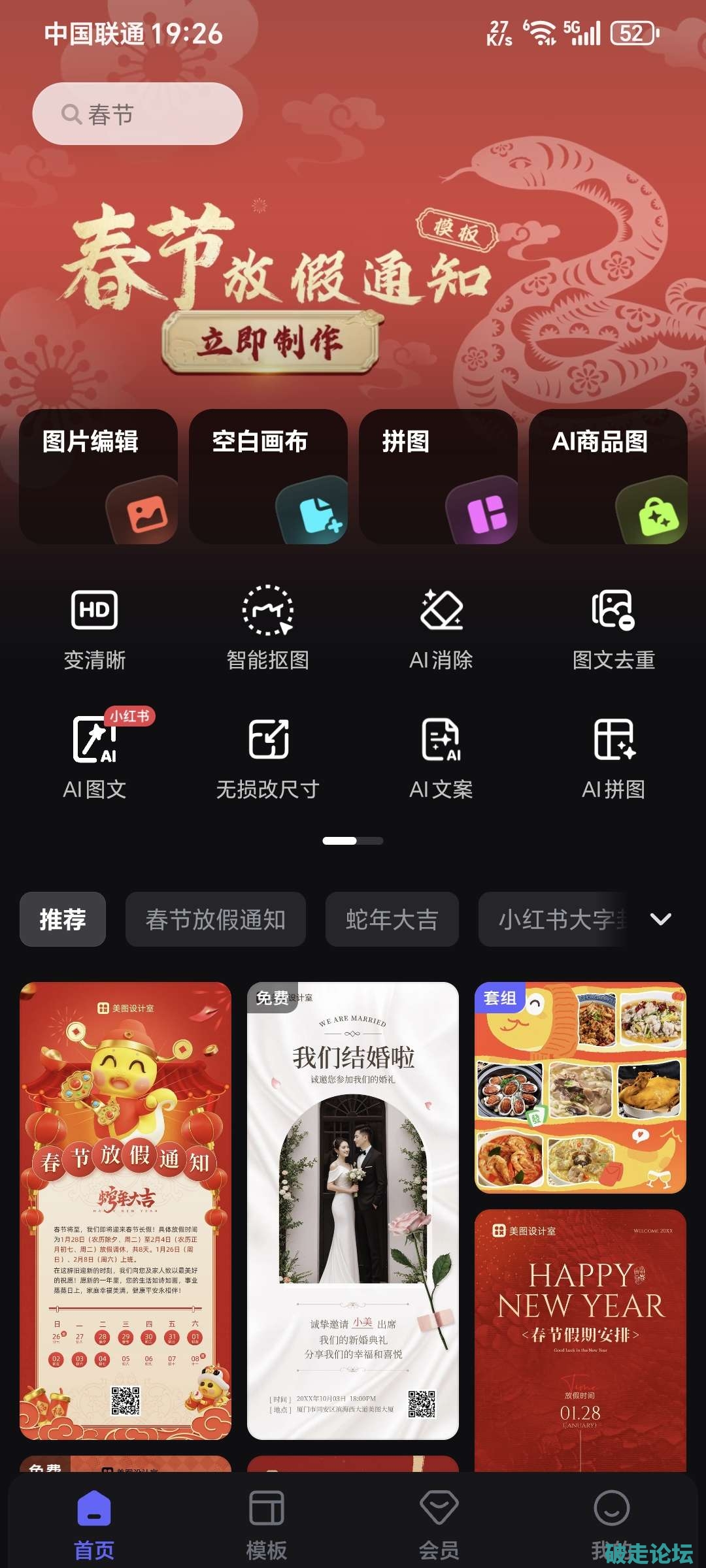Open 图片编辑 photo editor
The height and width of the screenshot is (1568, 706).
[98, 476]
